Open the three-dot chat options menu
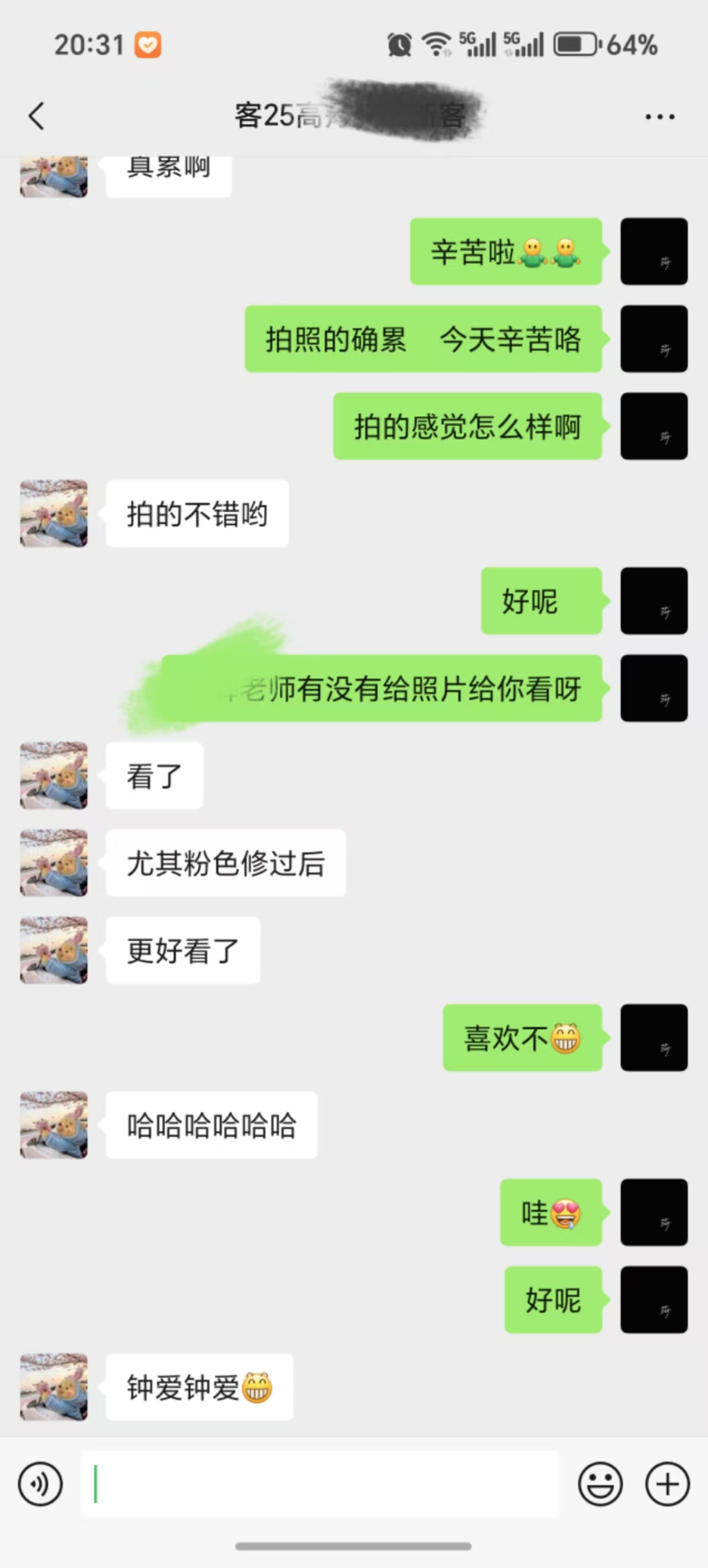This screenshot has width=708, height=1568. [x=660, y=116]
